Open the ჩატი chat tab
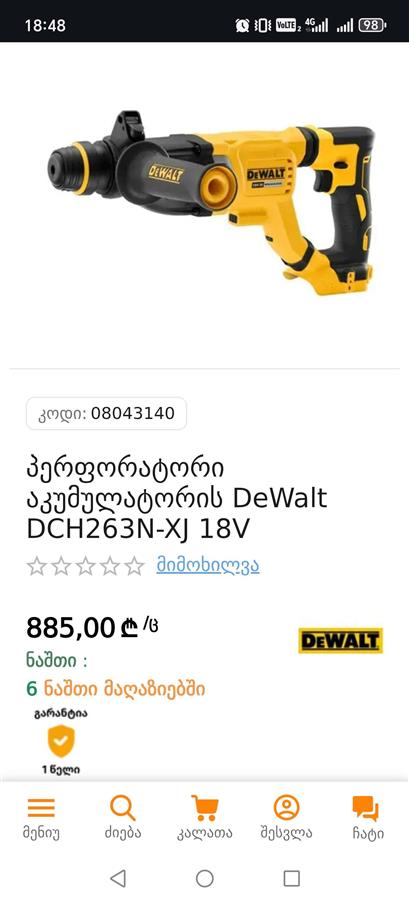The width and height of the screenshot is (409, 900). (x=368, y=818)
